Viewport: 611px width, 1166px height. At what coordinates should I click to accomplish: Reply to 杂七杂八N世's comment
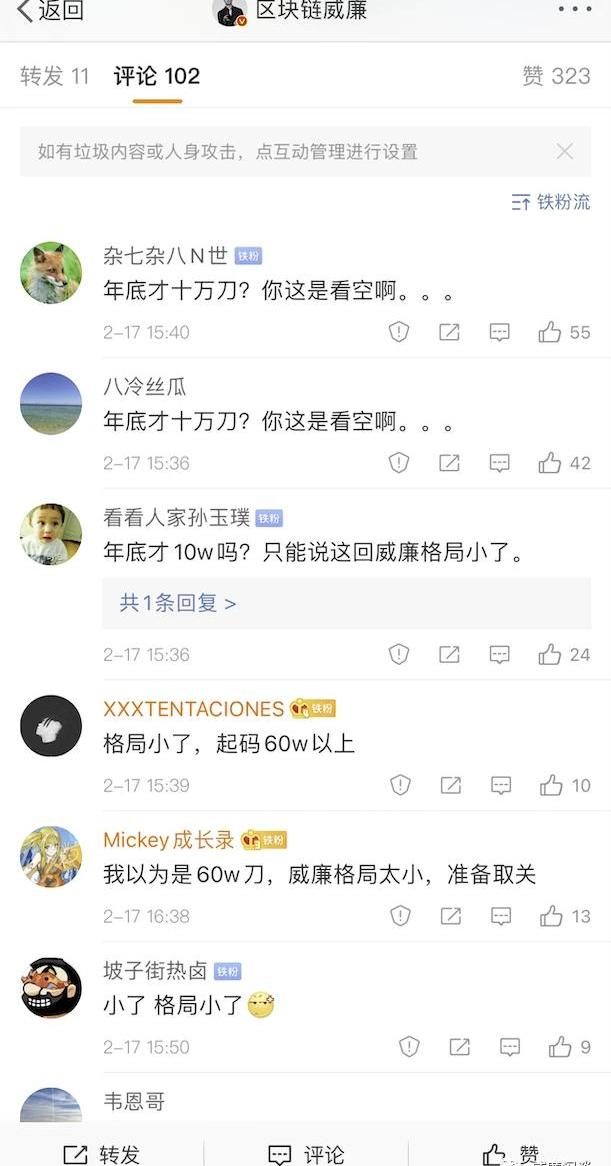(x=500, y=332)
